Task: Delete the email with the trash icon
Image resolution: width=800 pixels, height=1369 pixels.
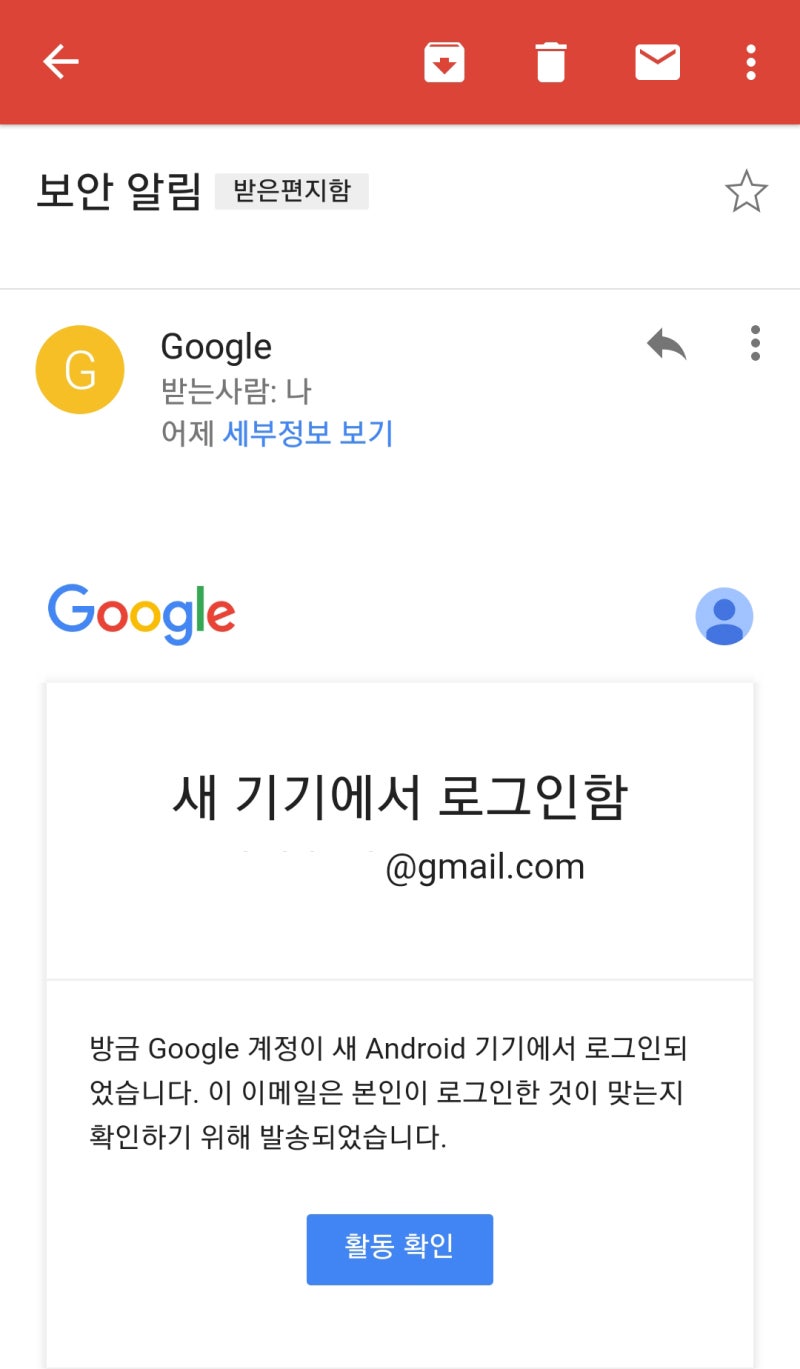Action: tap(551, 62)
